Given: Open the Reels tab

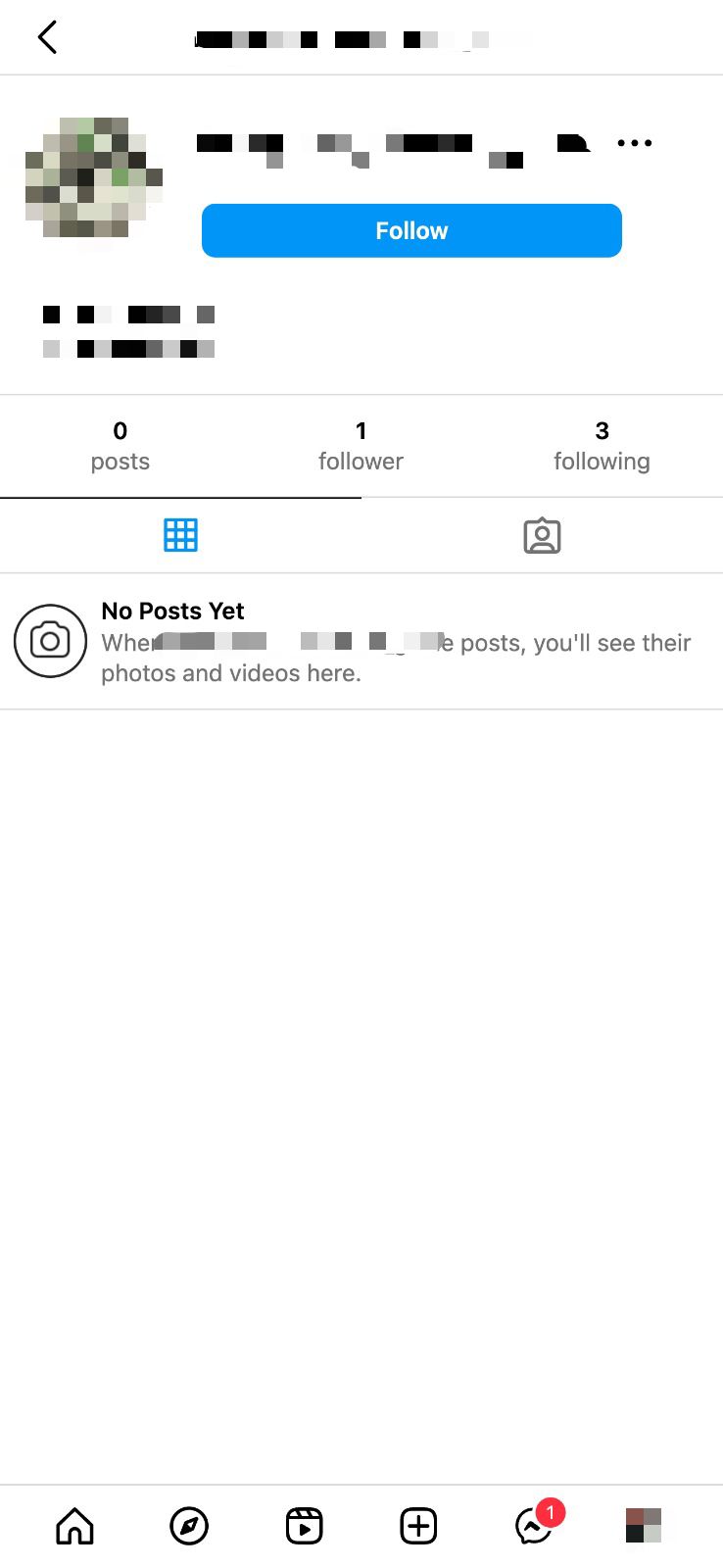Looking at the screenshot, I should tap(304, 1526).
